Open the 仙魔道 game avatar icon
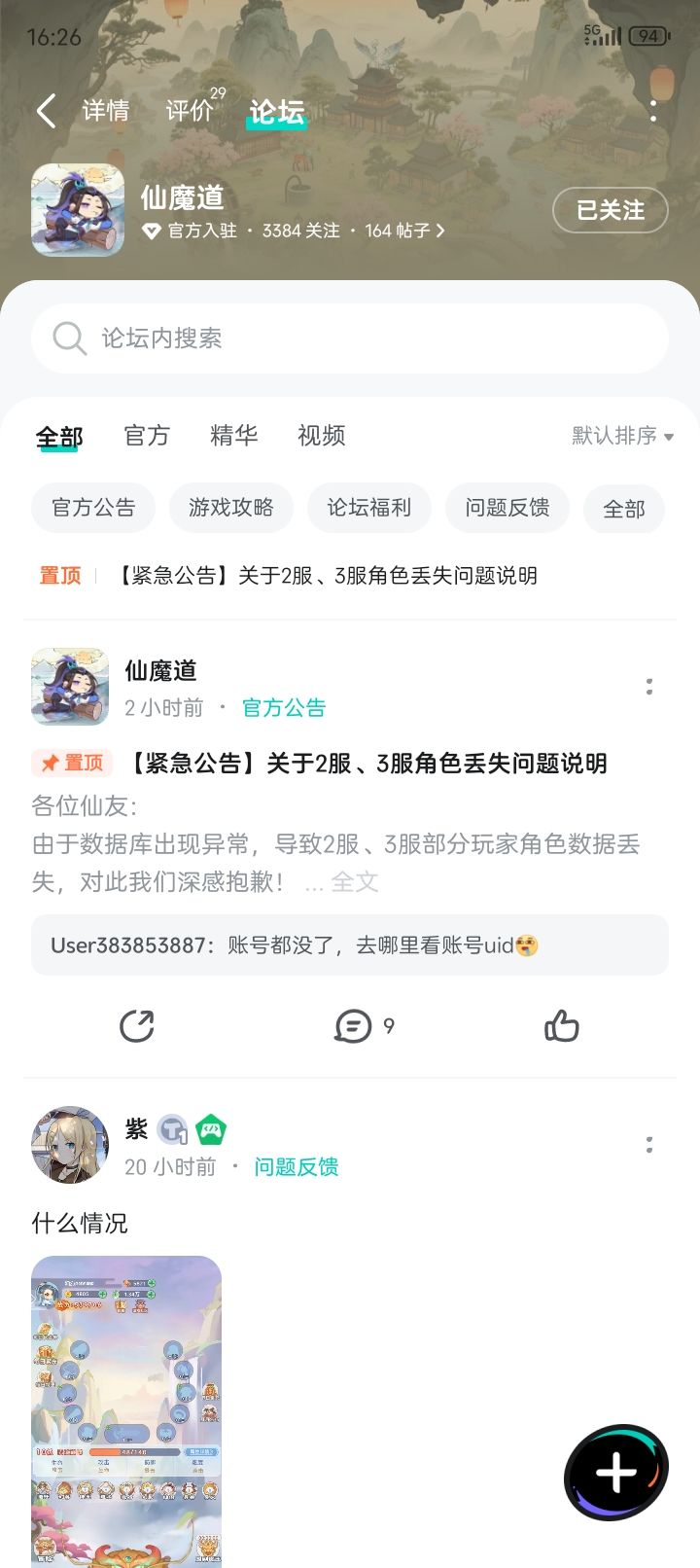700x1568 pixels. 78,210
